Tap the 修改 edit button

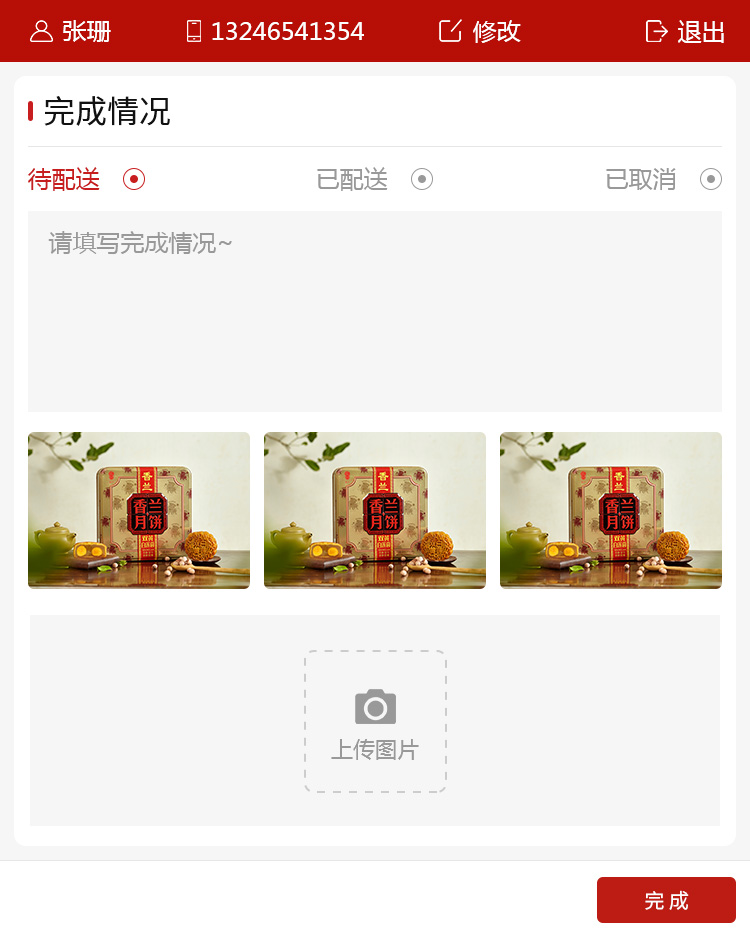(x=480, y=31)
